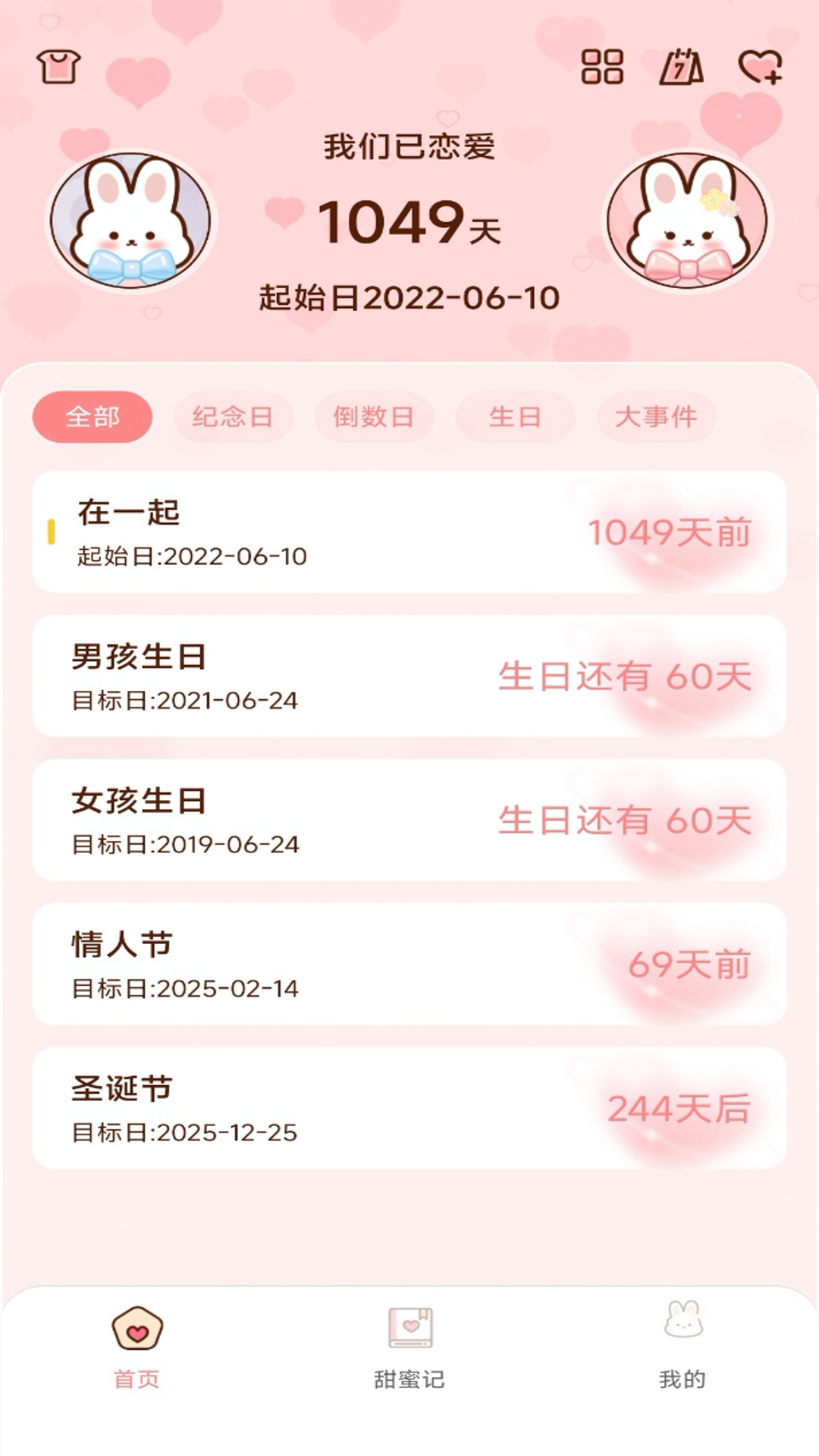
Task: Open the 情人节 event
Action: 409,965
